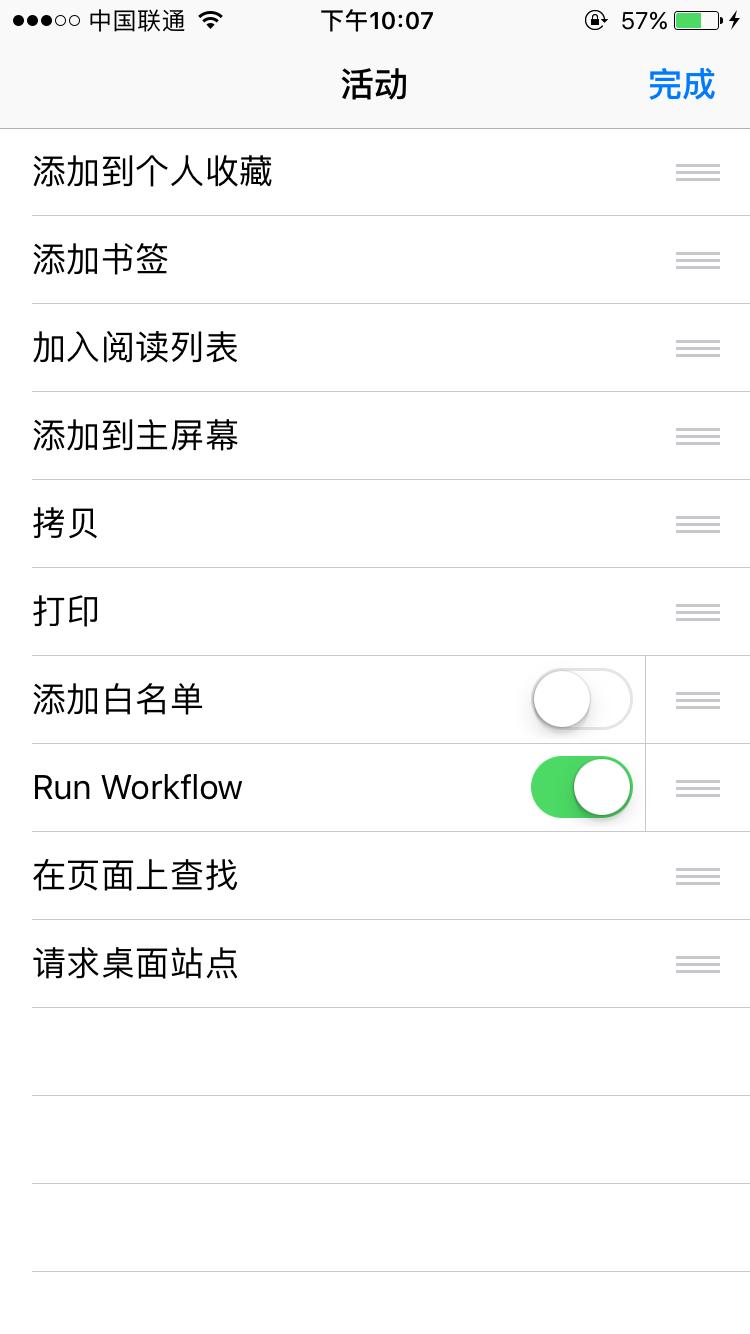Enable the 添加白名单 switch
The image size is (750, 1334).
(x=581, y=699)
